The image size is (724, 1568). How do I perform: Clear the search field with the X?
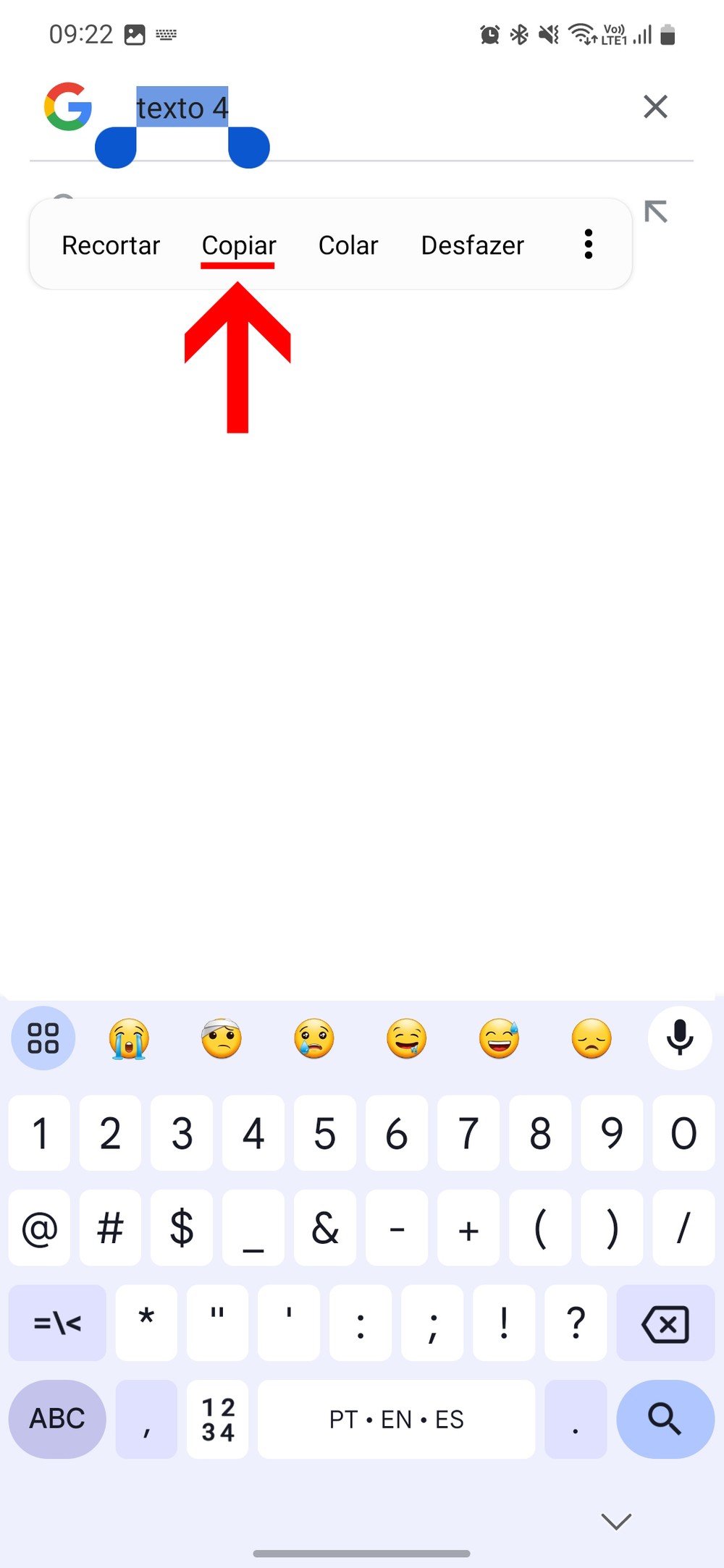coord(655,107)
